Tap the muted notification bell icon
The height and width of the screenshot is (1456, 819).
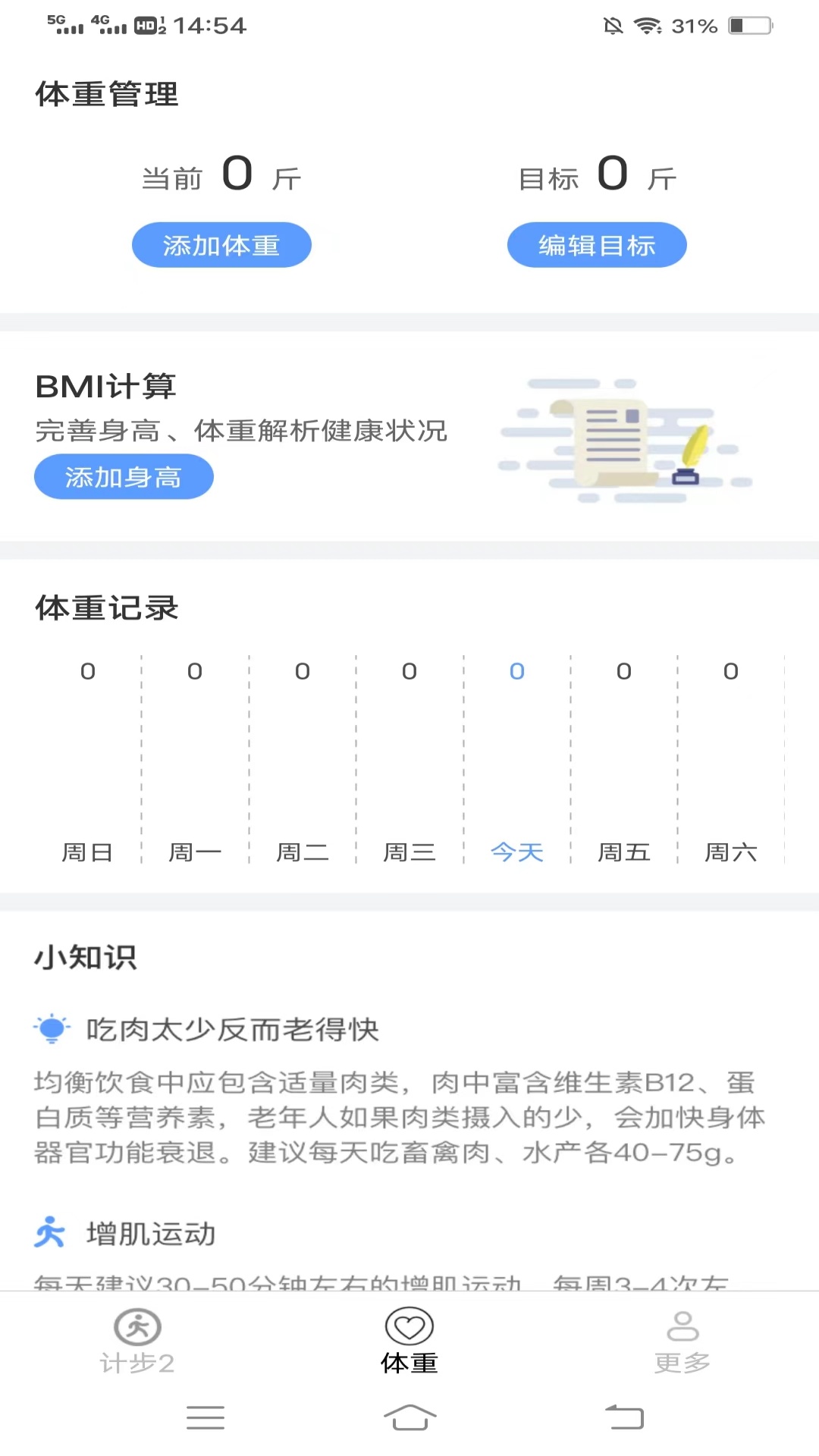coord(612,25)
